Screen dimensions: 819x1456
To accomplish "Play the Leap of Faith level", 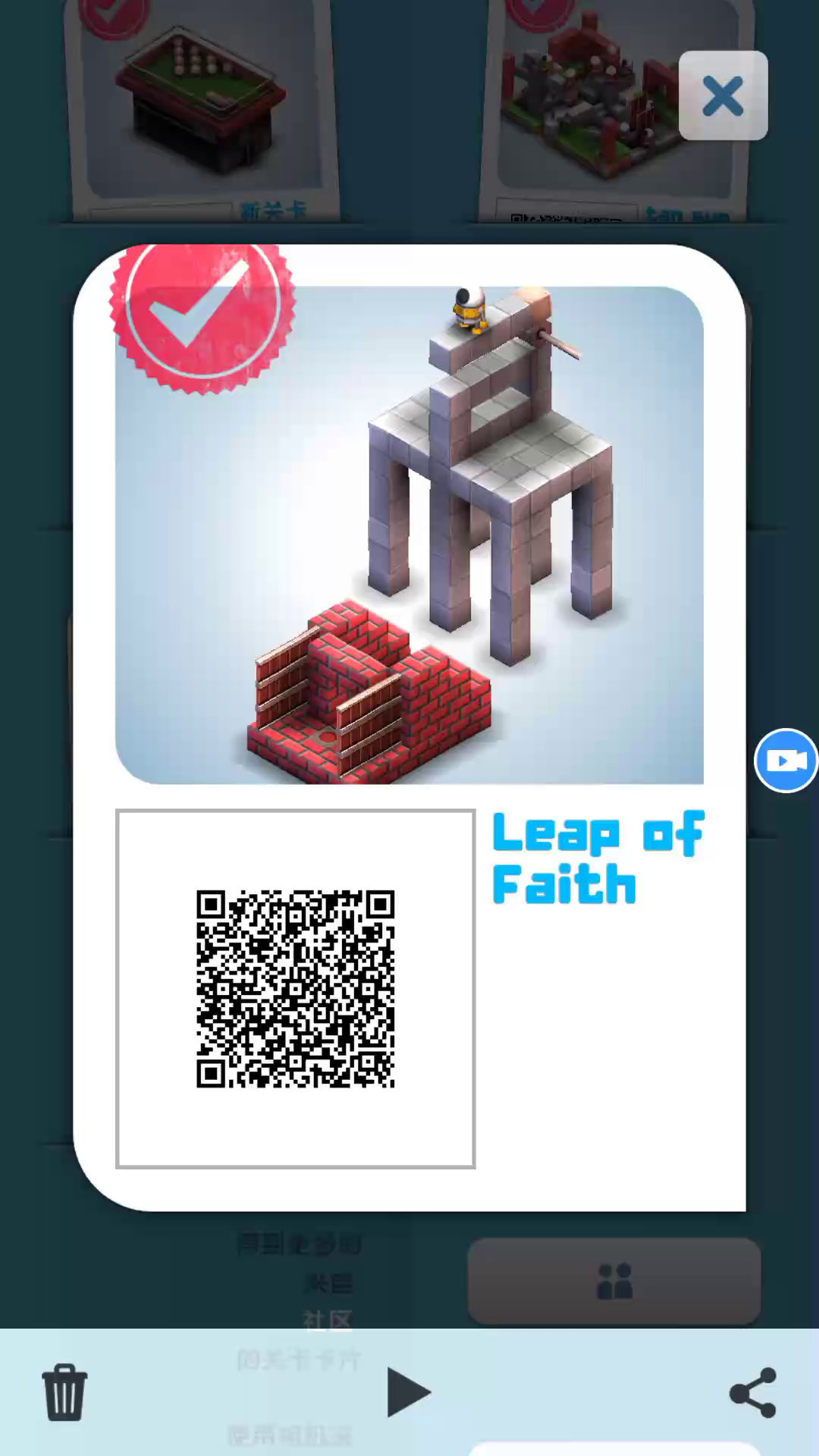I will click(408, 1392).
